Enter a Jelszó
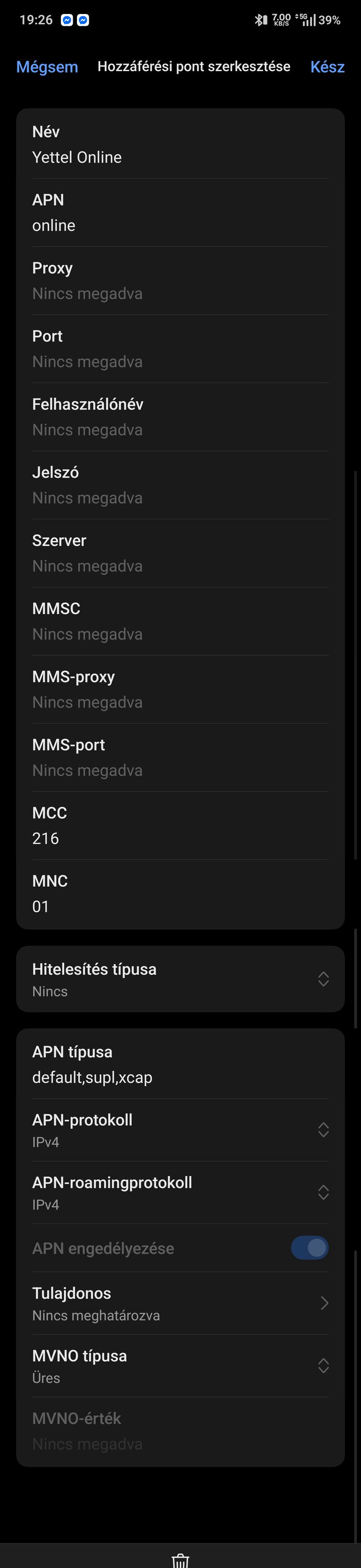Viewport: 361px width, 1568px height. (x=180, y=486)
